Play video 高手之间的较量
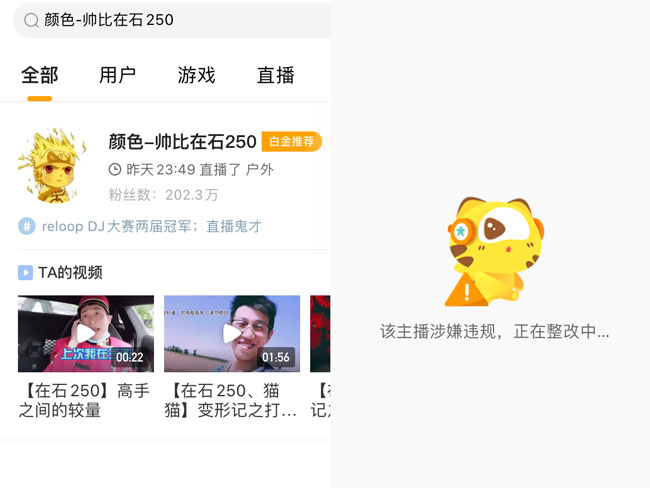650x488 pixels. click(x=86, y=334)
